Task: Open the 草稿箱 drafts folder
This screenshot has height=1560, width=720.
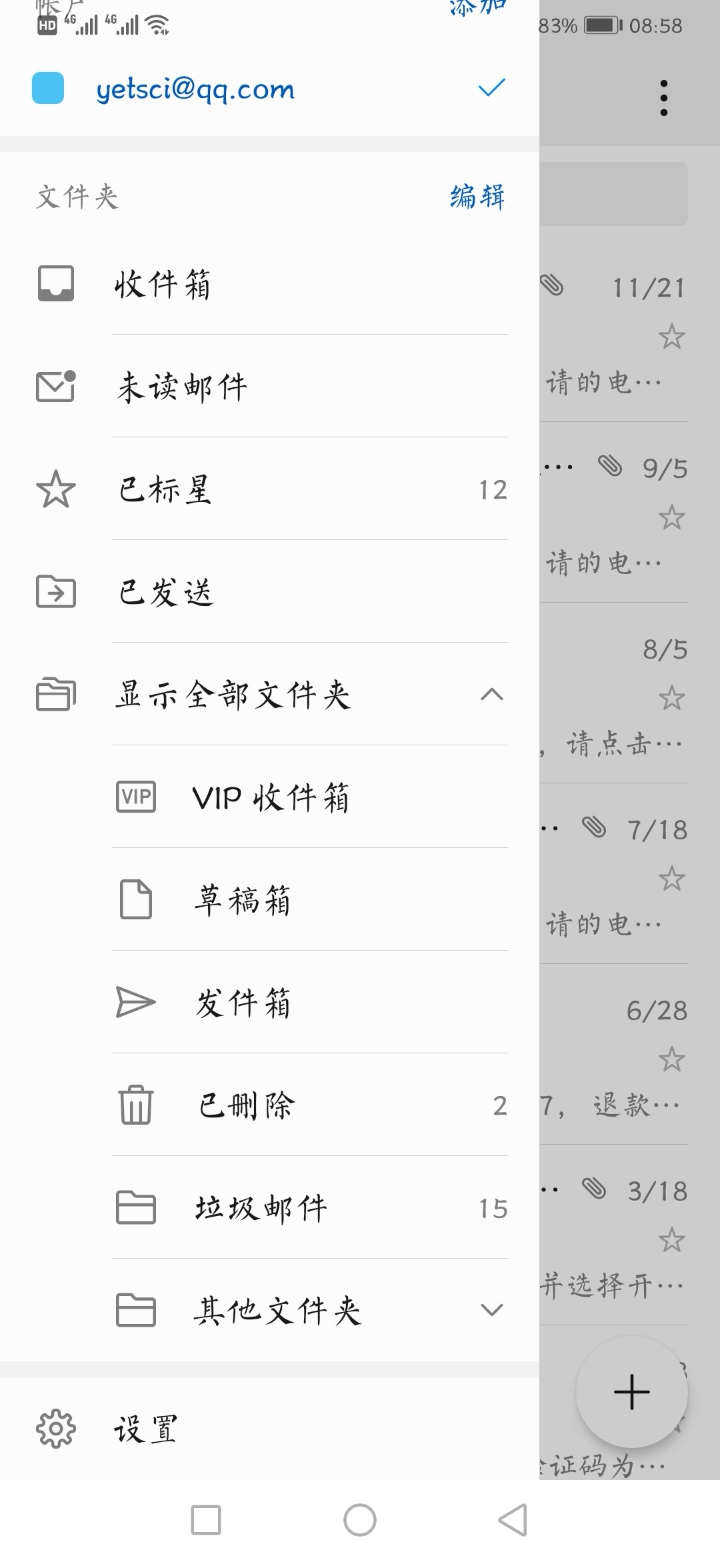Action: point(242,900)
